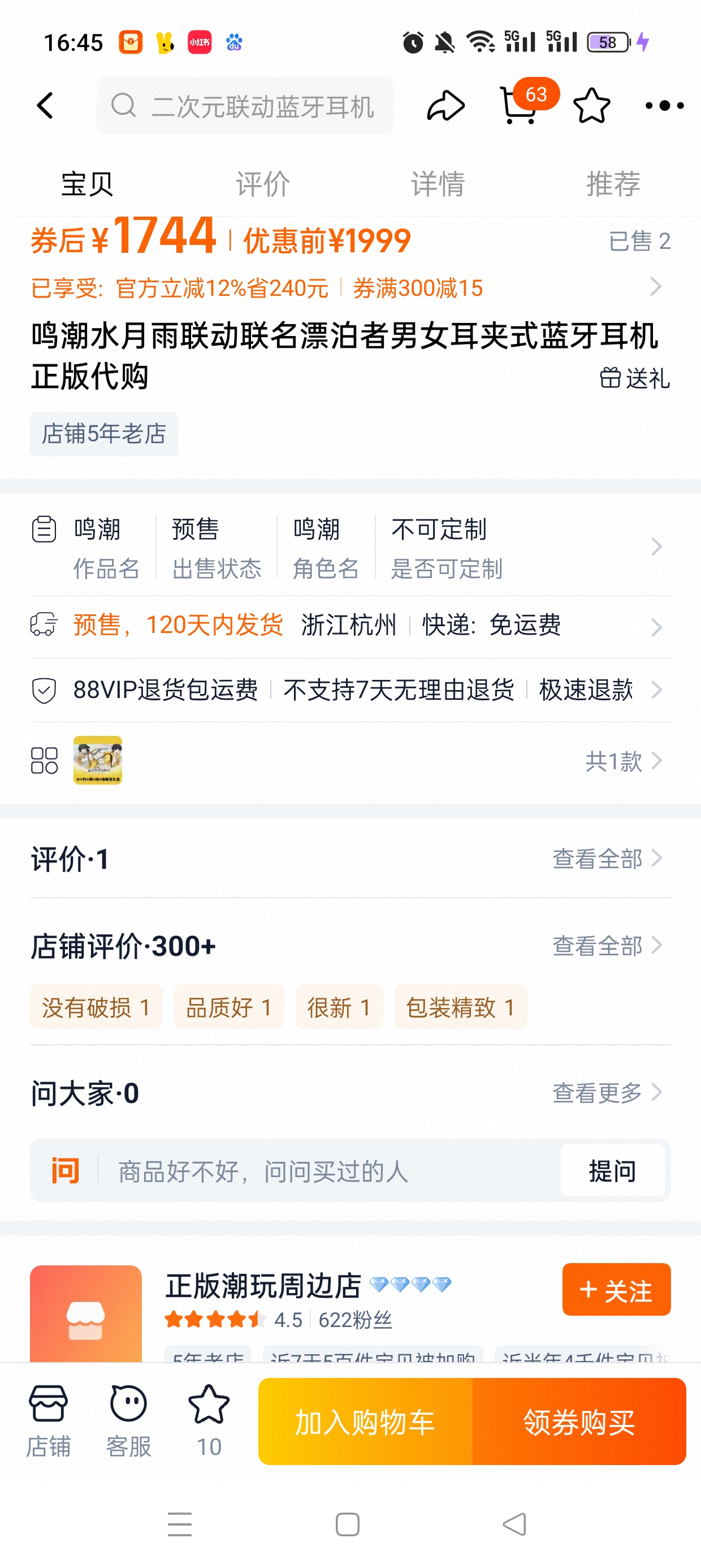The image size is (701, 1568).
Task: Switch to the 详情 tab
Action: 438,184
